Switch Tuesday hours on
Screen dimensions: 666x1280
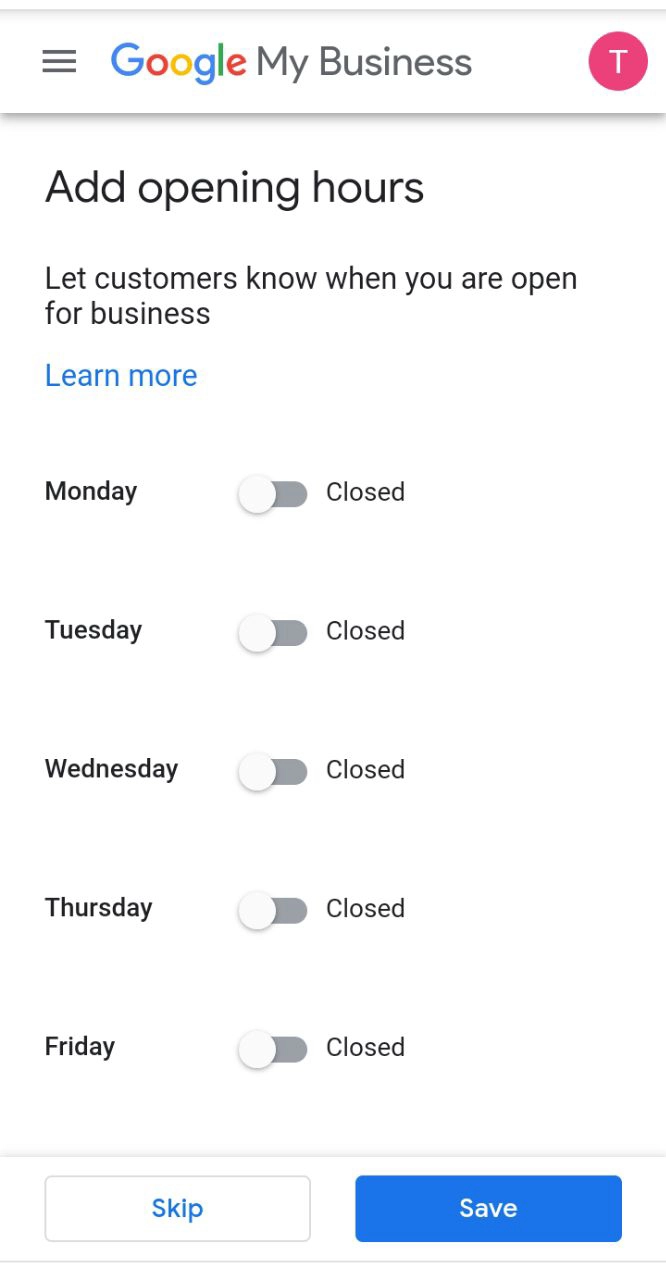point(273,632)
